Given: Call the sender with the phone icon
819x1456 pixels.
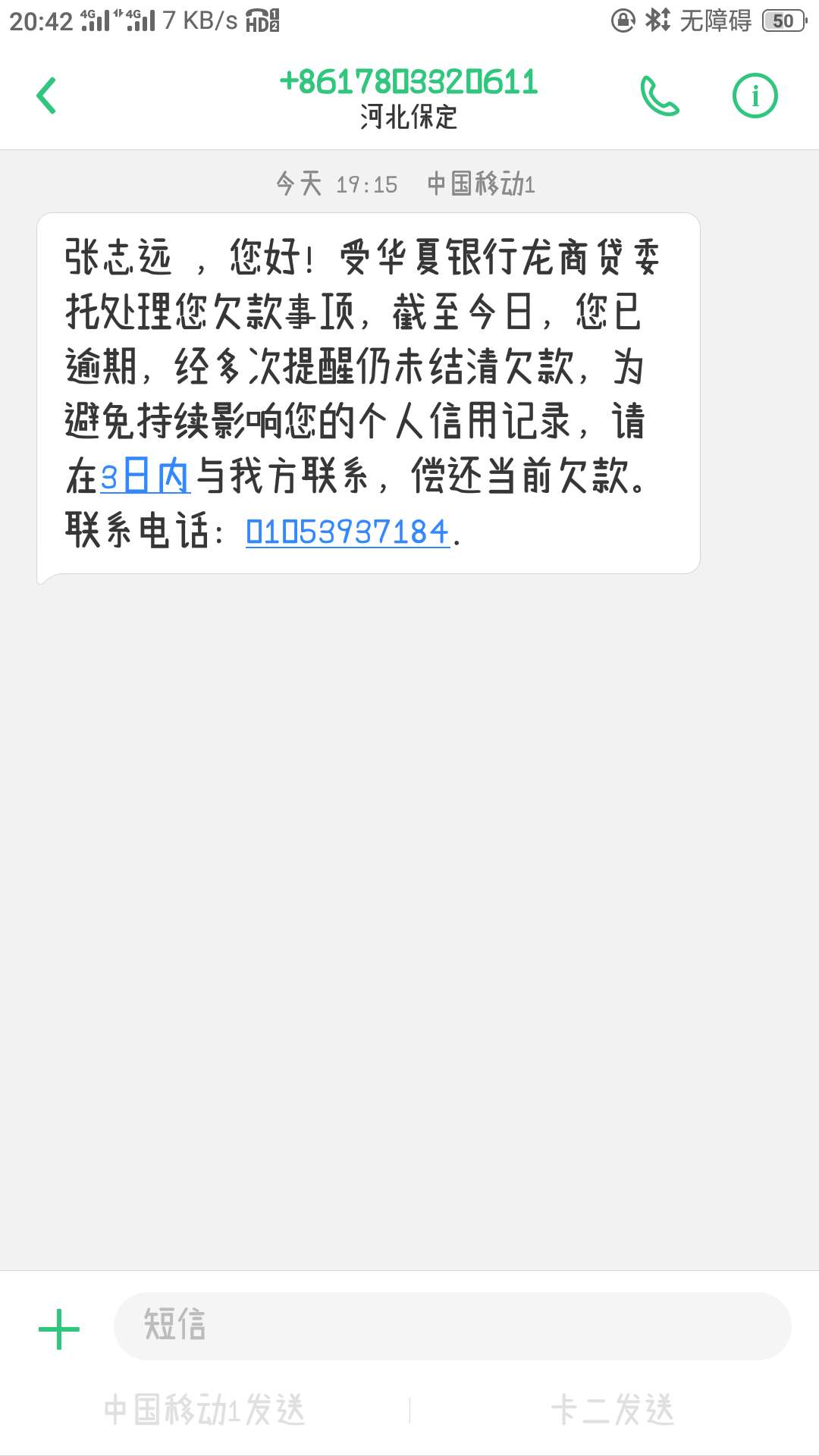Looking at the screenshot, I should pos(659,96).
